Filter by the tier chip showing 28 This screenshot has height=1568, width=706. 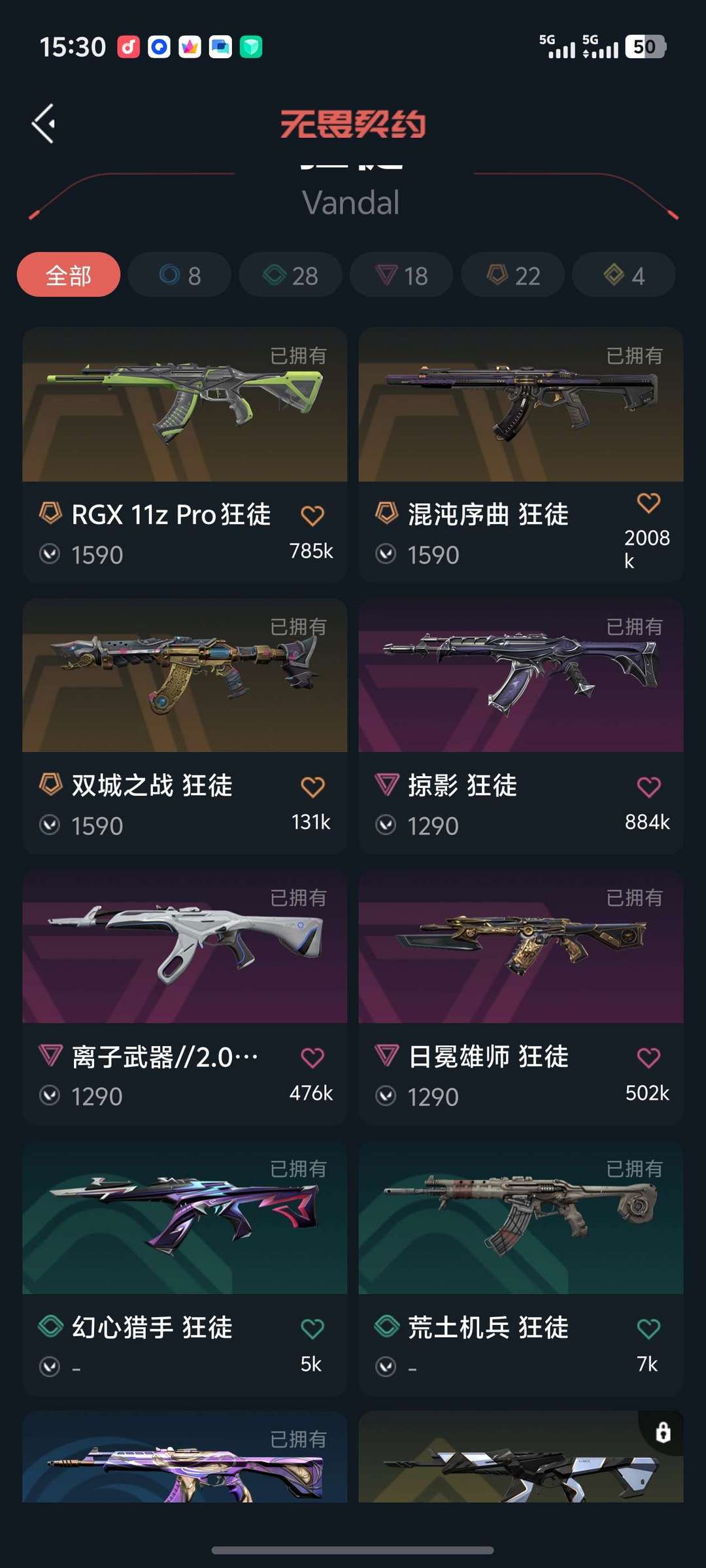[x=291, y=275]
